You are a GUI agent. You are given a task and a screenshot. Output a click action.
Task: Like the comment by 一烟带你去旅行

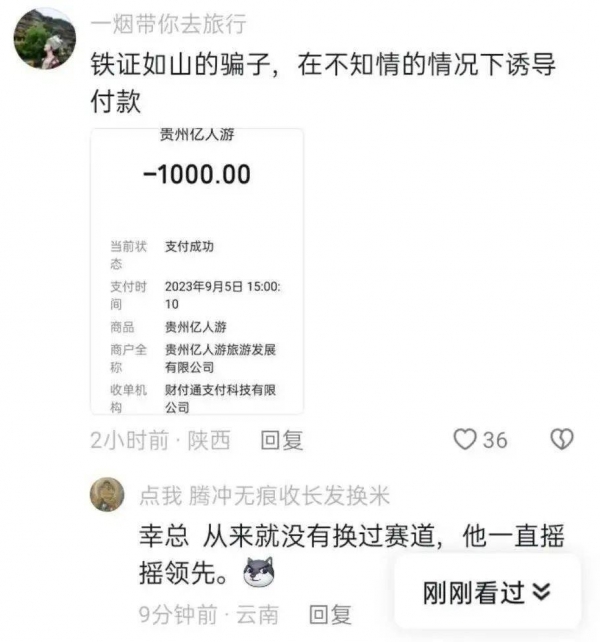click(x=466, y=439)
